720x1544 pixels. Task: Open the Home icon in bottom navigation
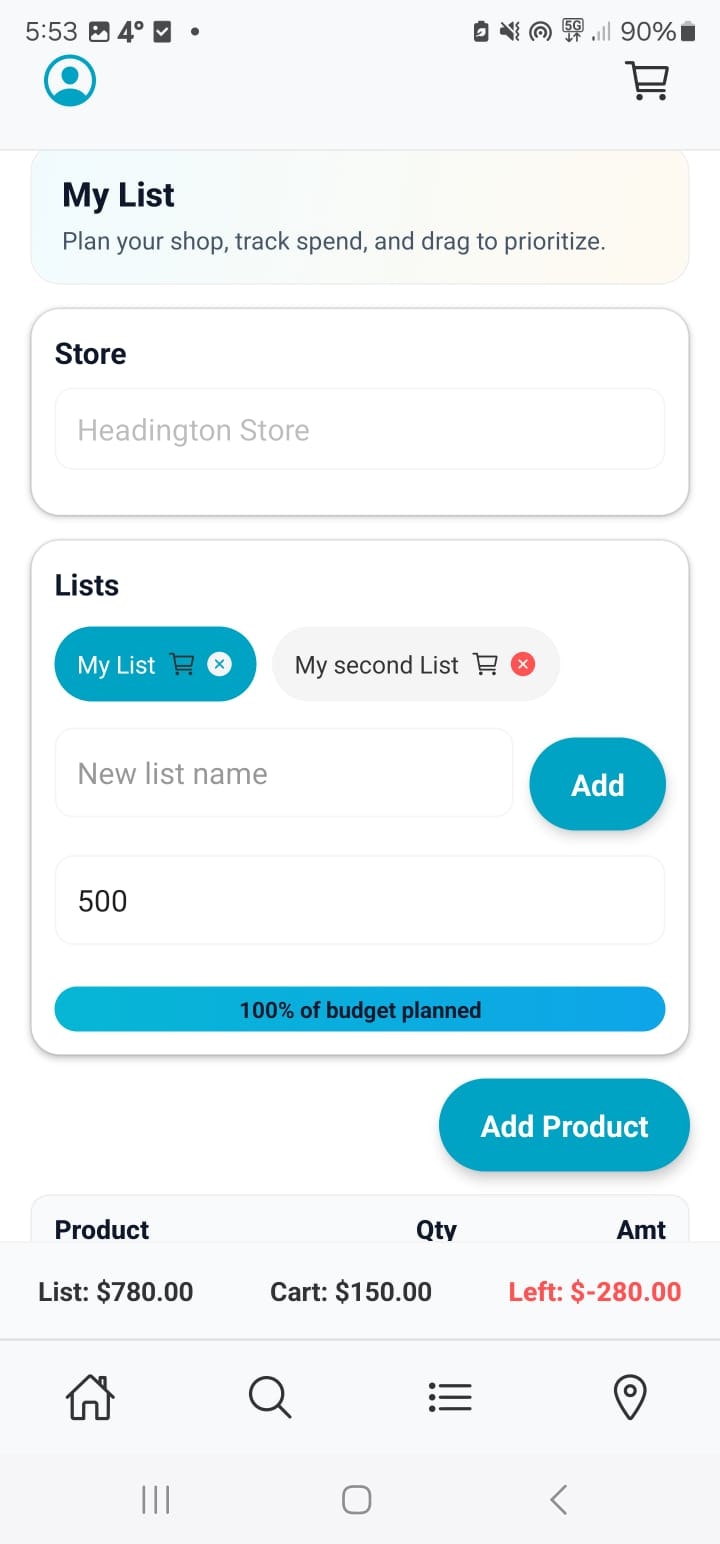pos(89,1397)
